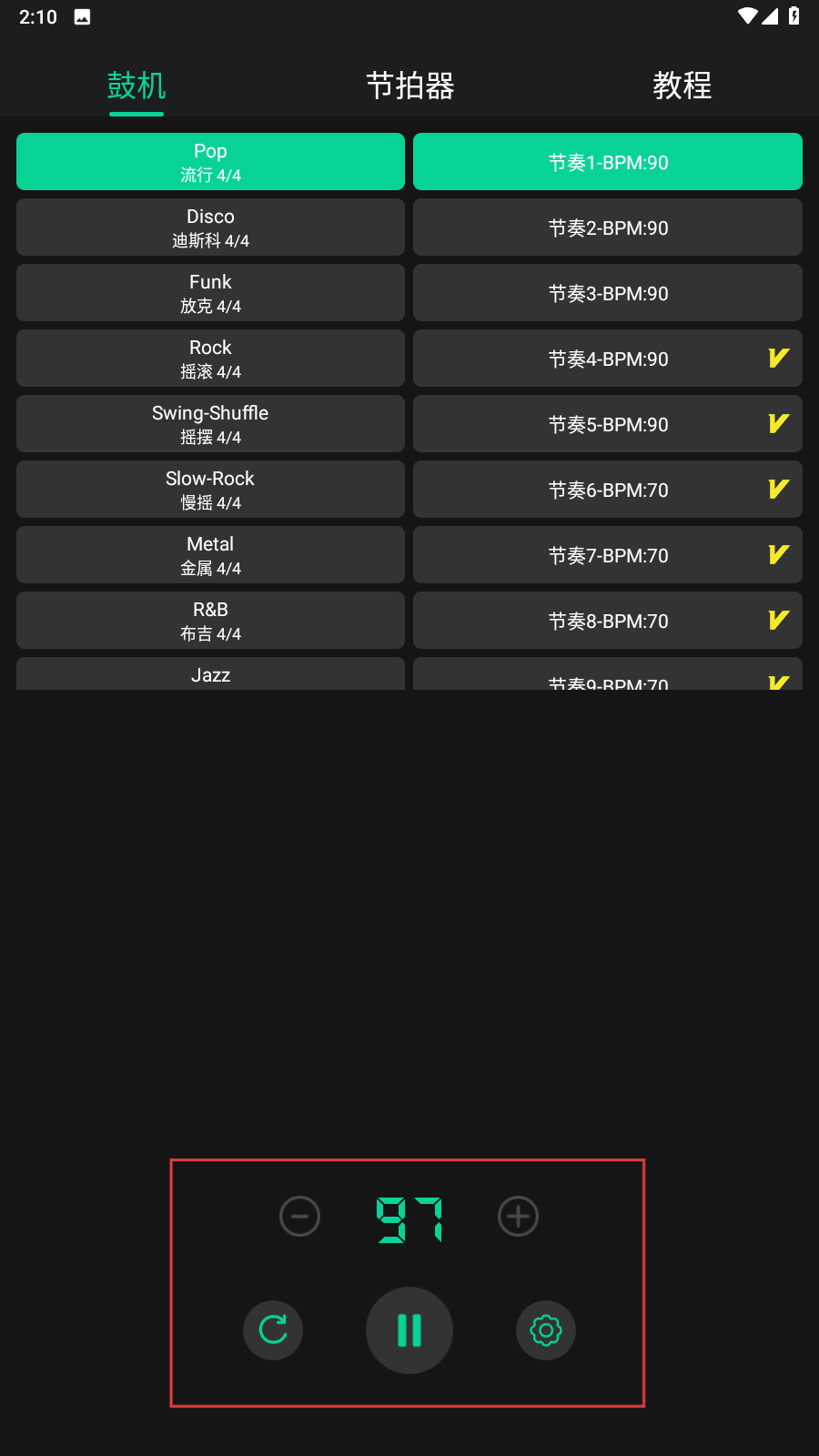Select 节奏3-BPM:90 rhythm
The image size is (819, 1456).
(x=607, y=293)
